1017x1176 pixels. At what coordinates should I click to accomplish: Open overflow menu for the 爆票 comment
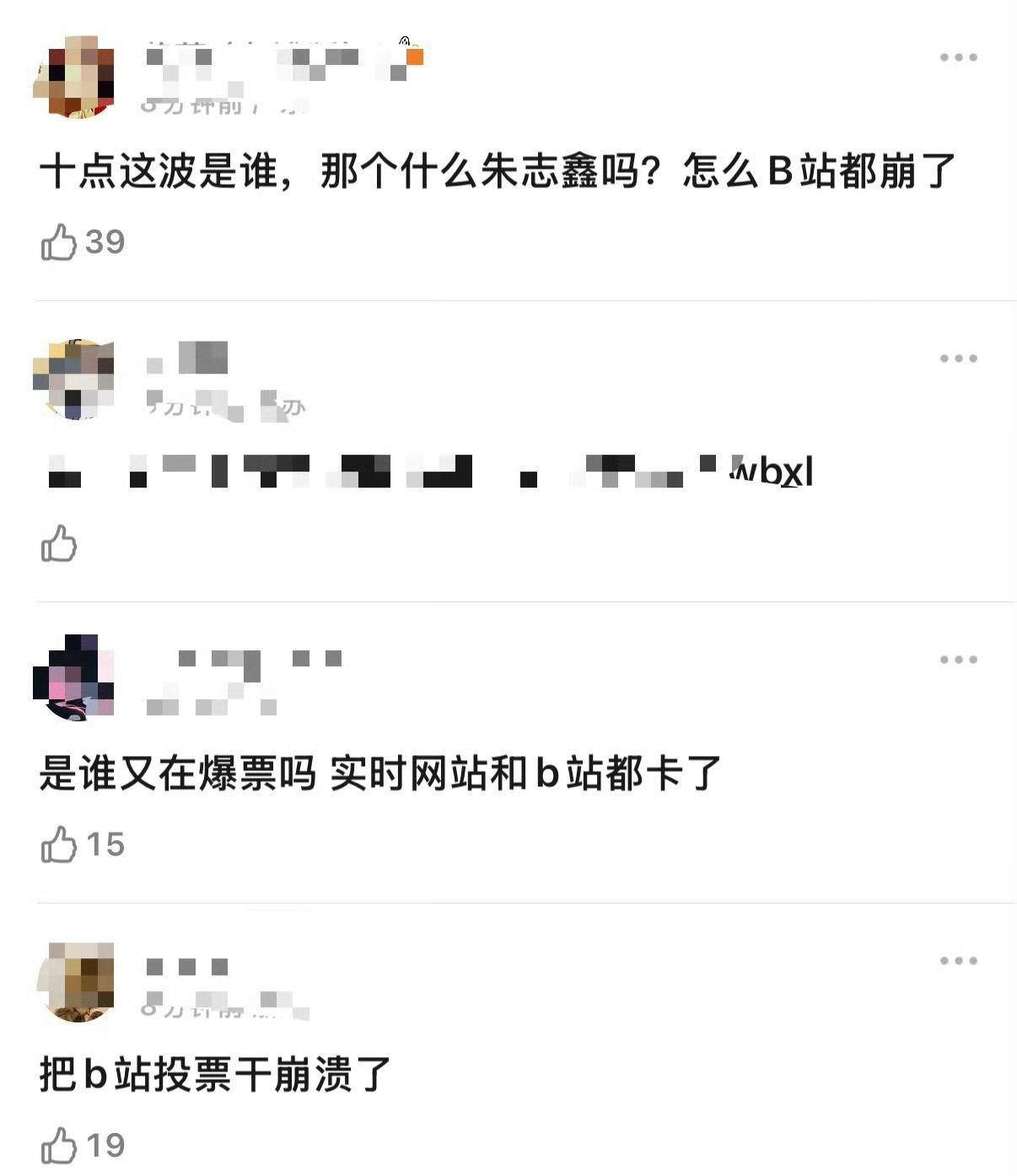[x=958, y=660]
